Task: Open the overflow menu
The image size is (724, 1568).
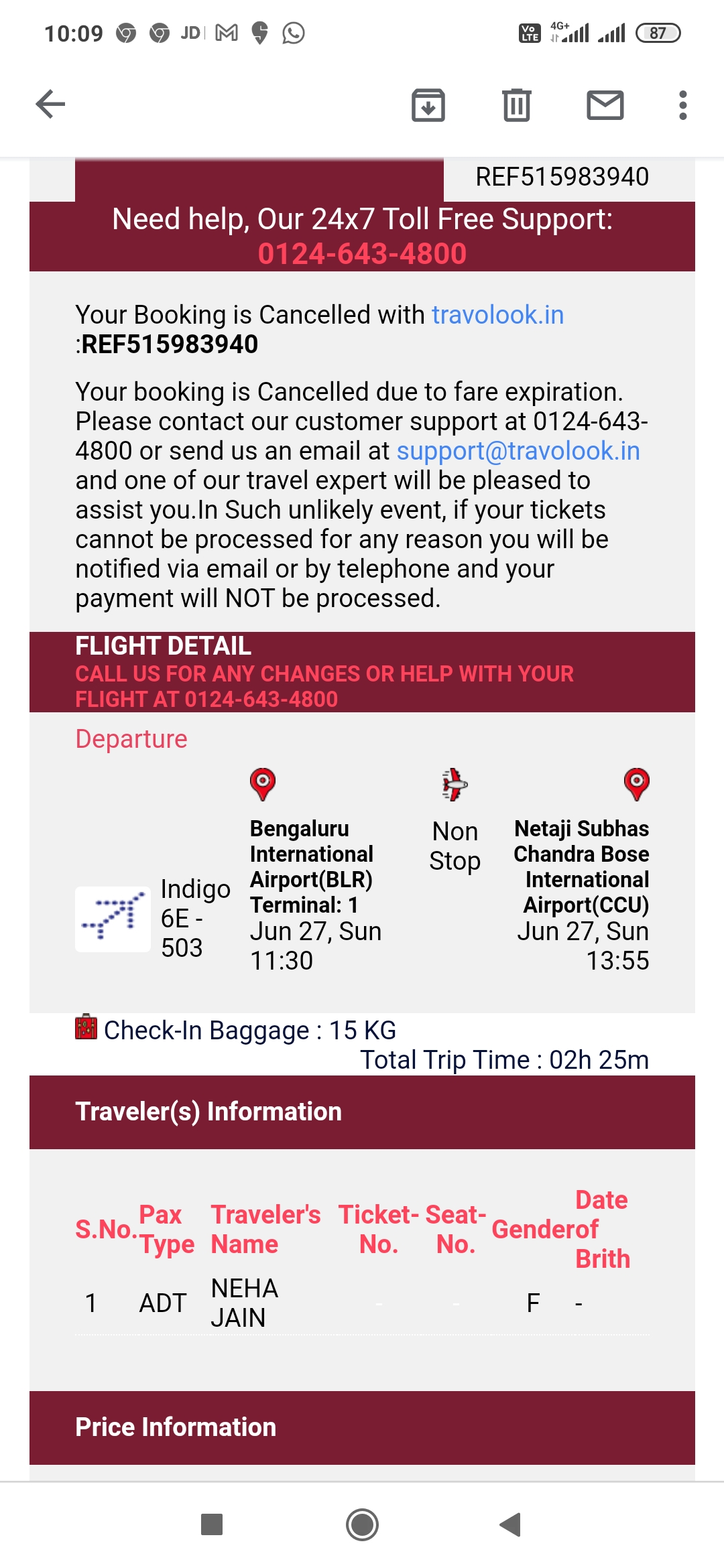Action: tap(682, 105)
